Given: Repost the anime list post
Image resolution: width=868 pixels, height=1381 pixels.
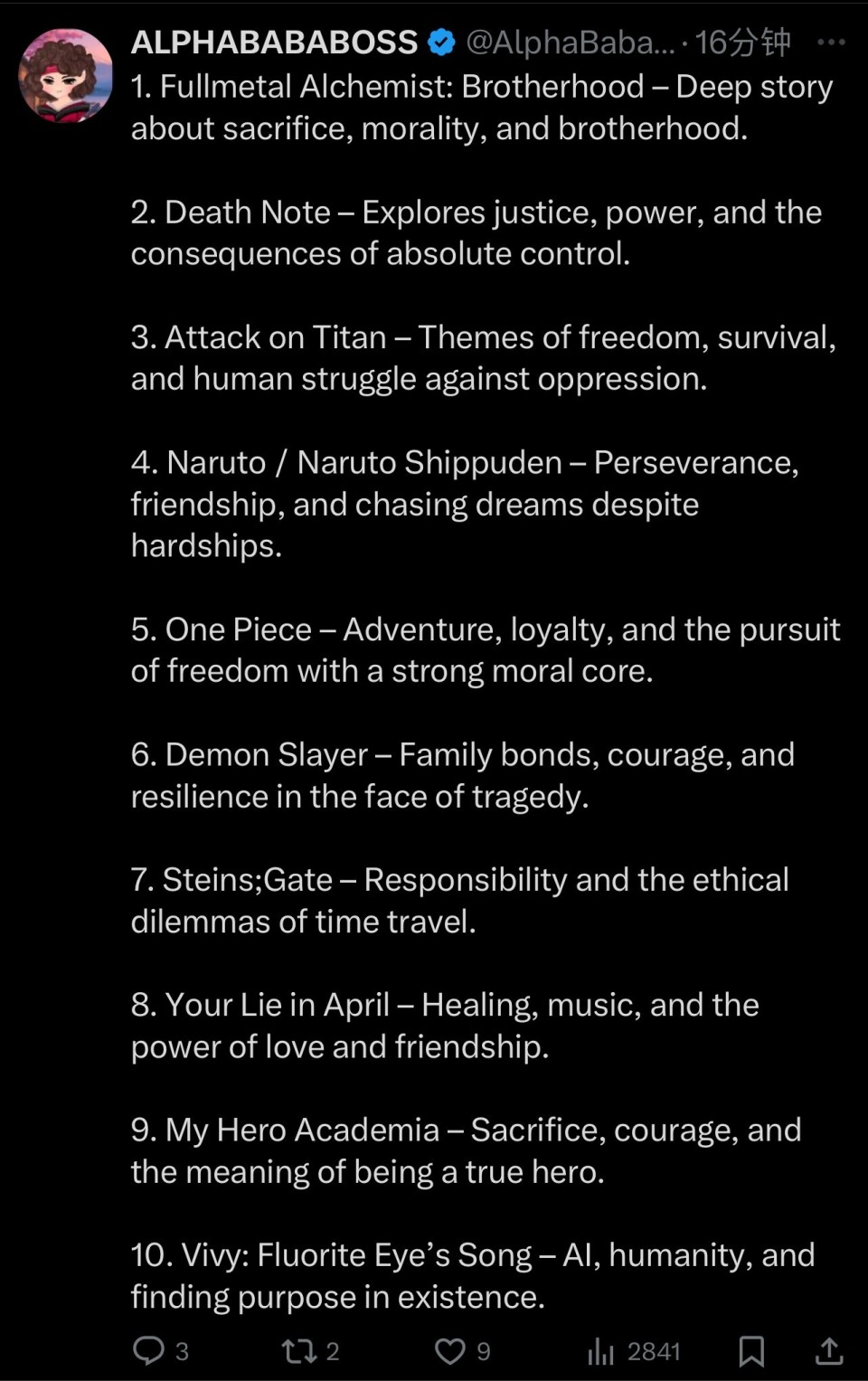Looking at the screenshot, I should click(299, 1351).
